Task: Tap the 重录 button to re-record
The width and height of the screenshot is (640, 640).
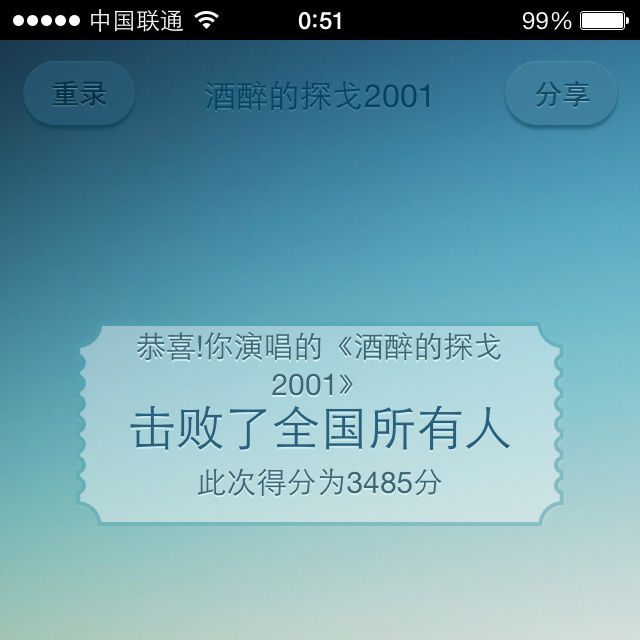Action: [x=79, y=94]
